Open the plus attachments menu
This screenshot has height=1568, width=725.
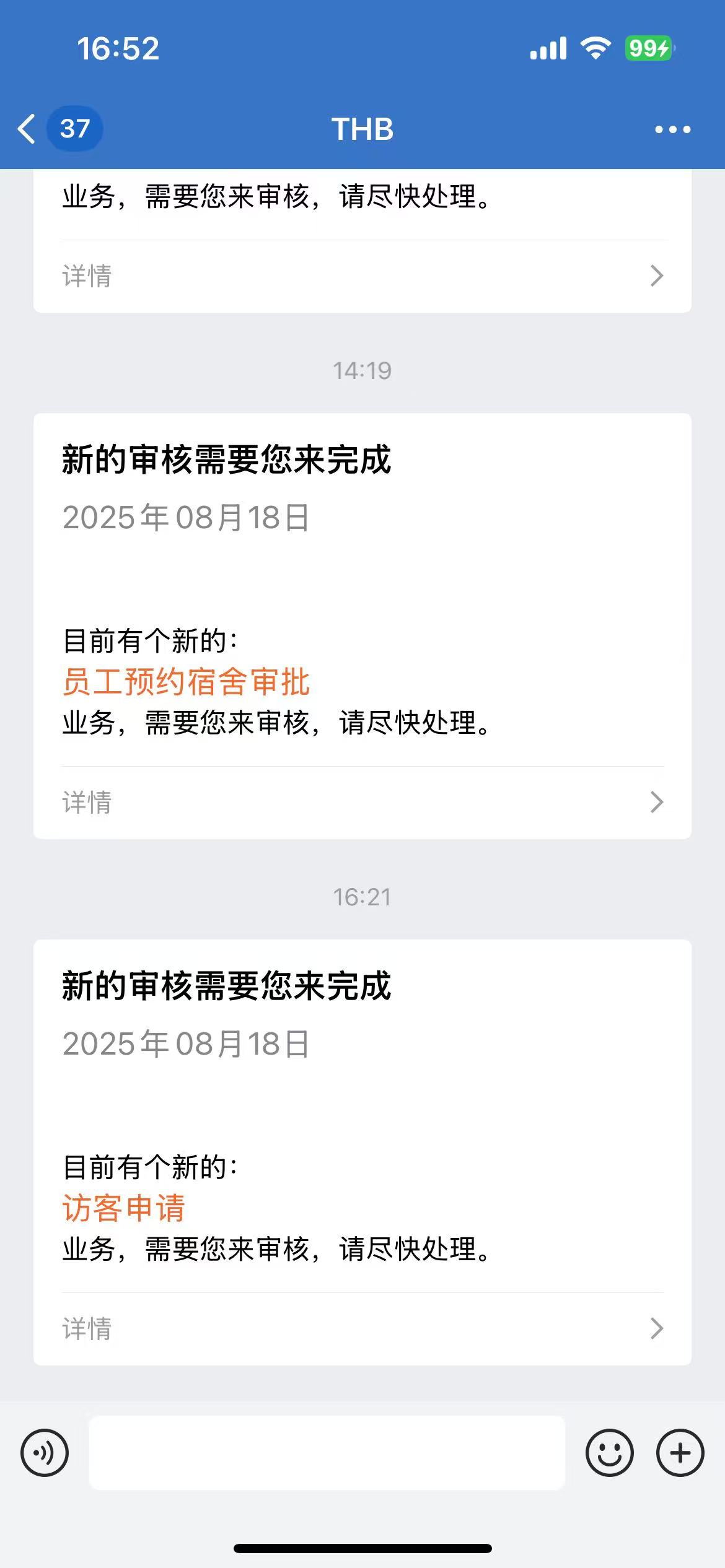(x=680, y=1453)
